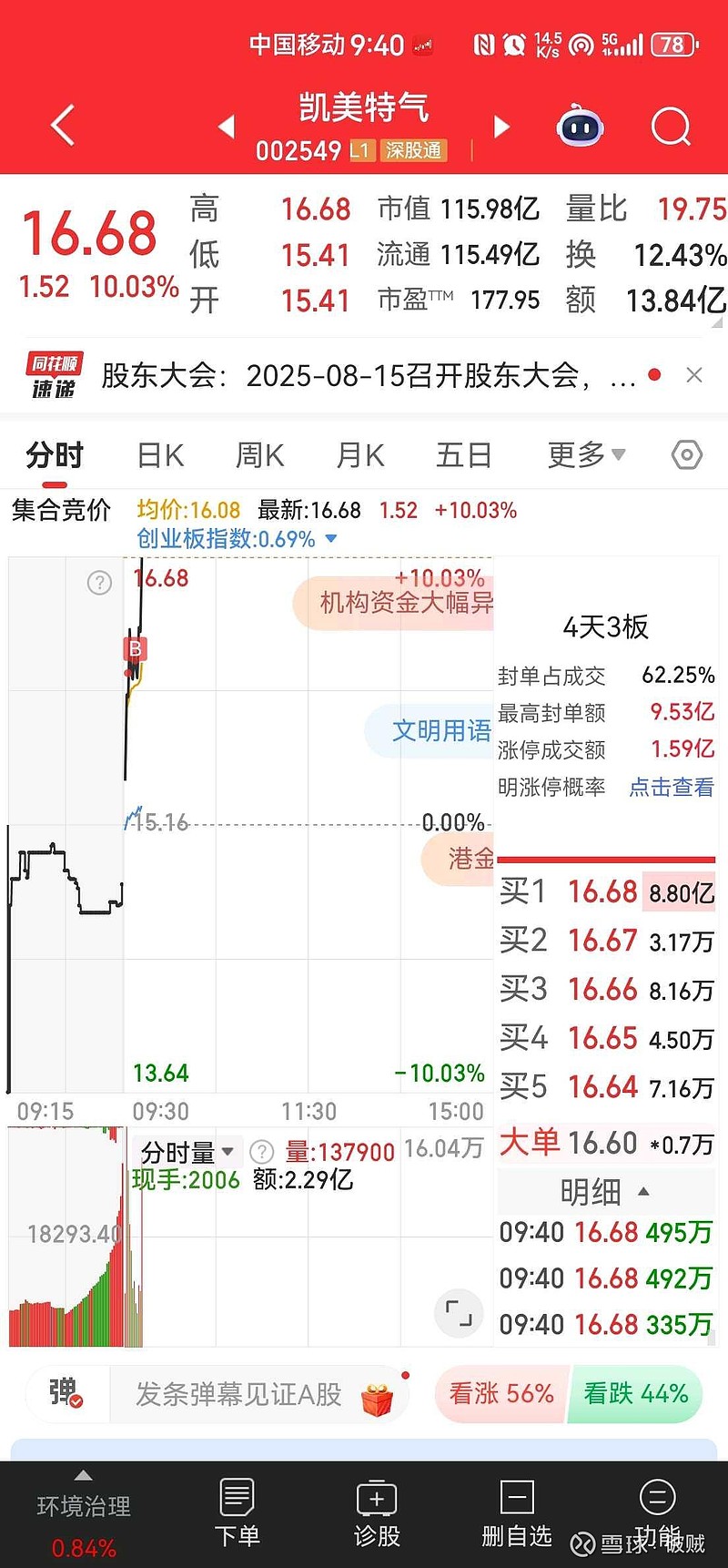Tap 下单 to place an order
This screenshot has width=728, height=1568.
click(x=237, y=1512)
